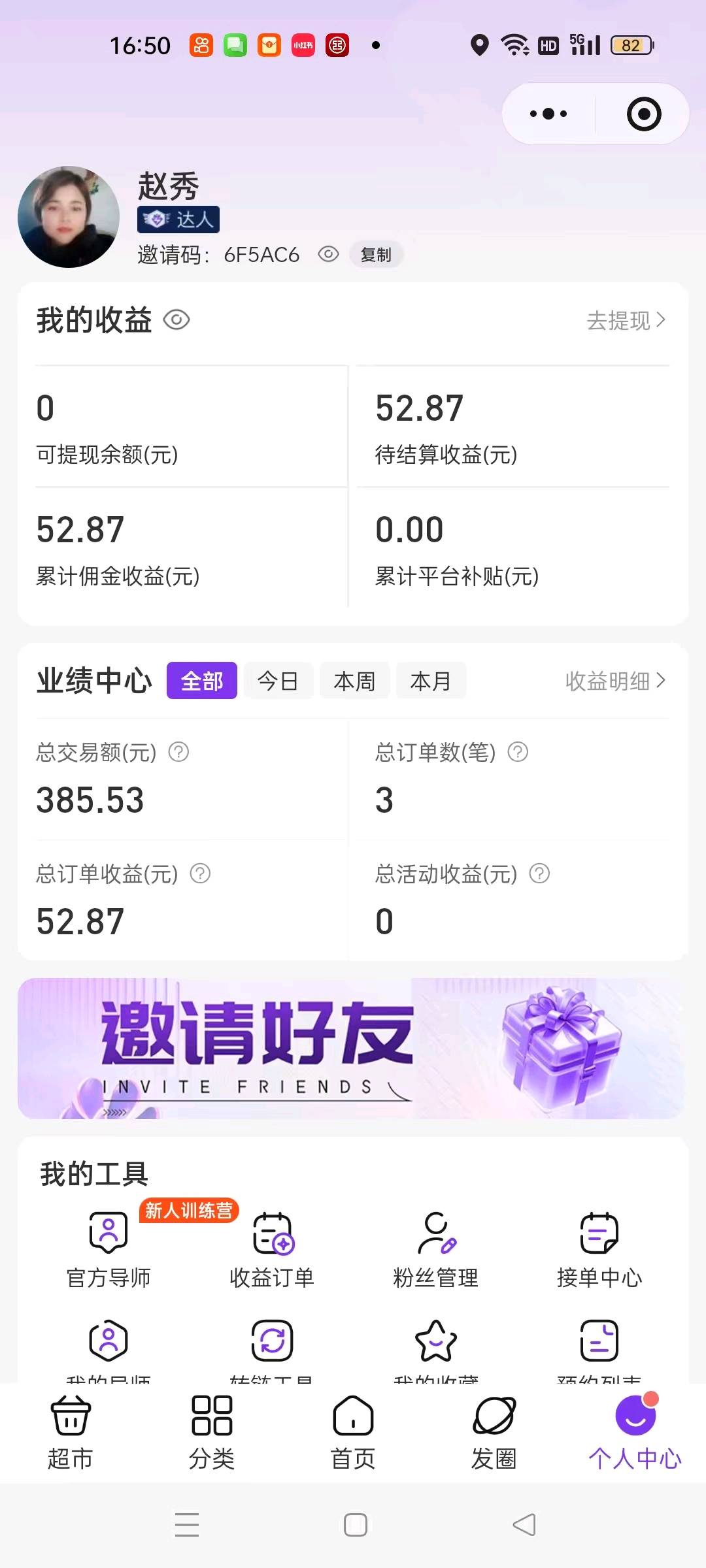The height and width of the screenshot is (1568, 706).
Task: Select the 本周 filter option
Action: [x=354, y=681]
